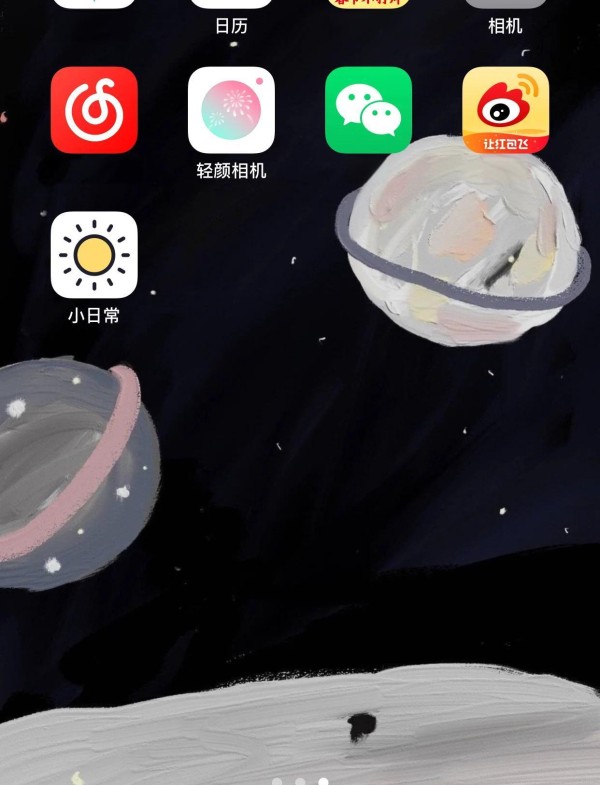Launch the 小日常 app
This screenshot has height=785, width=600.
coord(94,255)
